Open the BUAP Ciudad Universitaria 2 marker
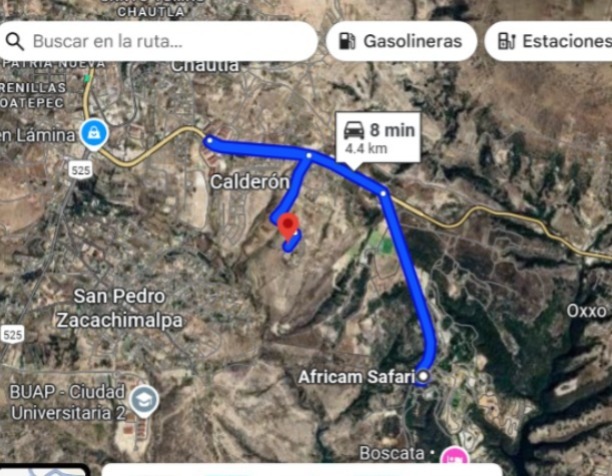 click(144, 399)
